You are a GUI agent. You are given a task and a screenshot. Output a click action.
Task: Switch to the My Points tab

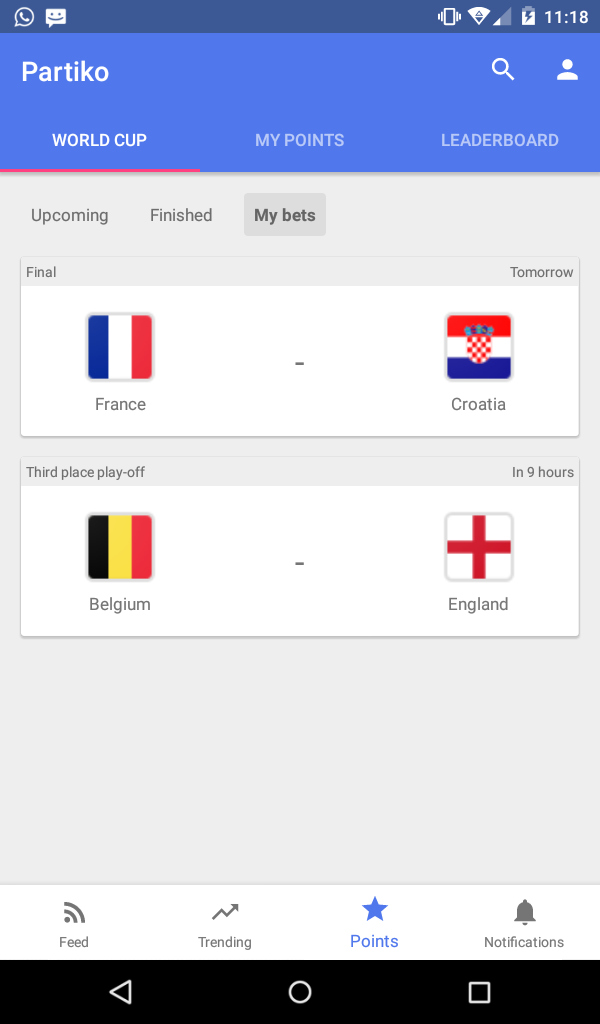click(x=299, y=140)
